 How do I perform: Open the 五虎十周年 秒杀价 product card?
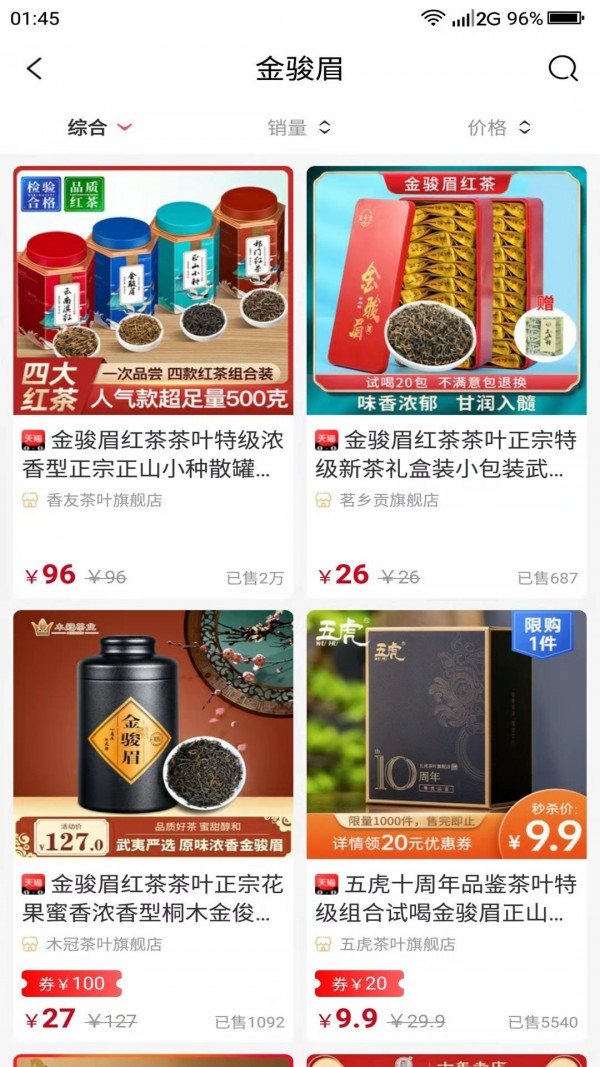(x=446, y=734)
